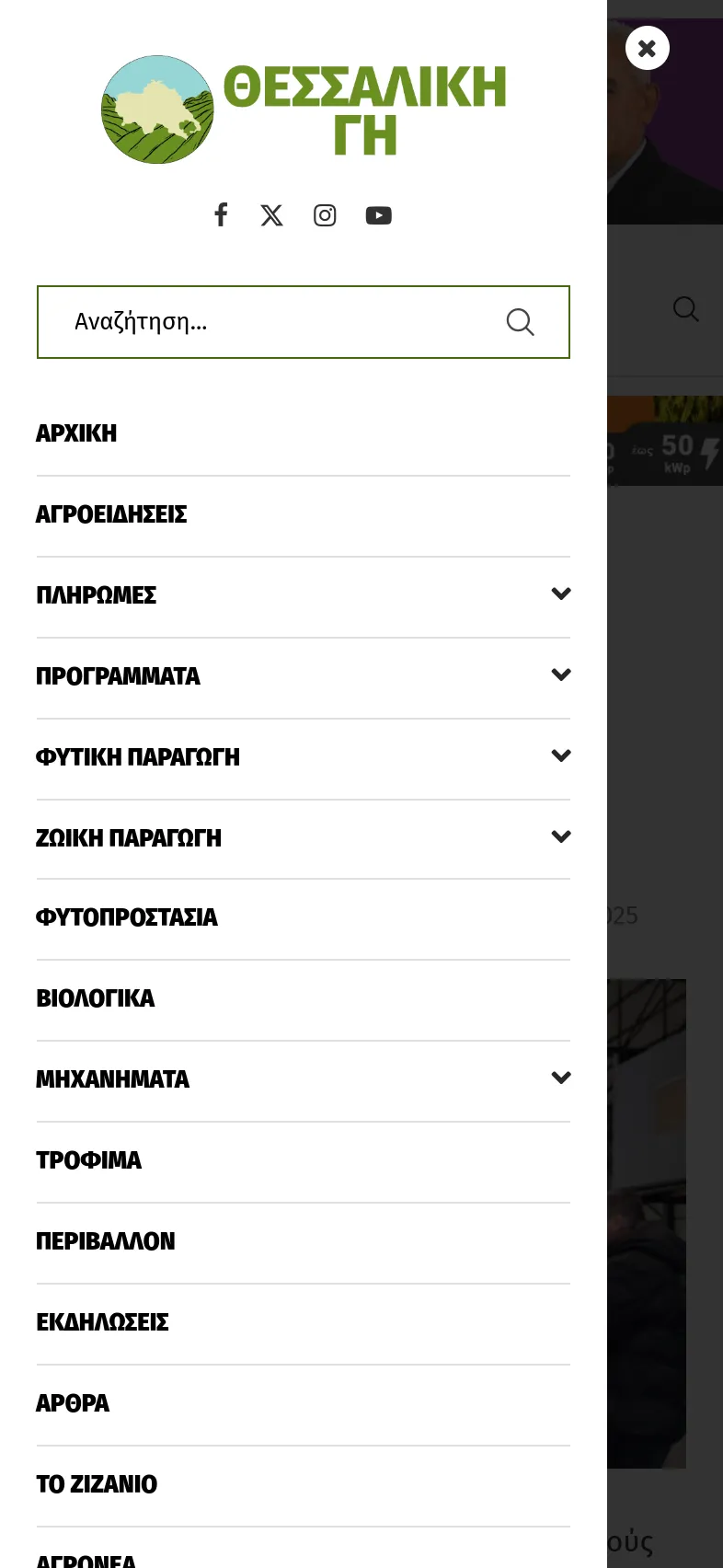Open the ΕΚΔΗΛΩΣΕΙΣ page
This screenshot has width=723, height=1568.
103,1322
